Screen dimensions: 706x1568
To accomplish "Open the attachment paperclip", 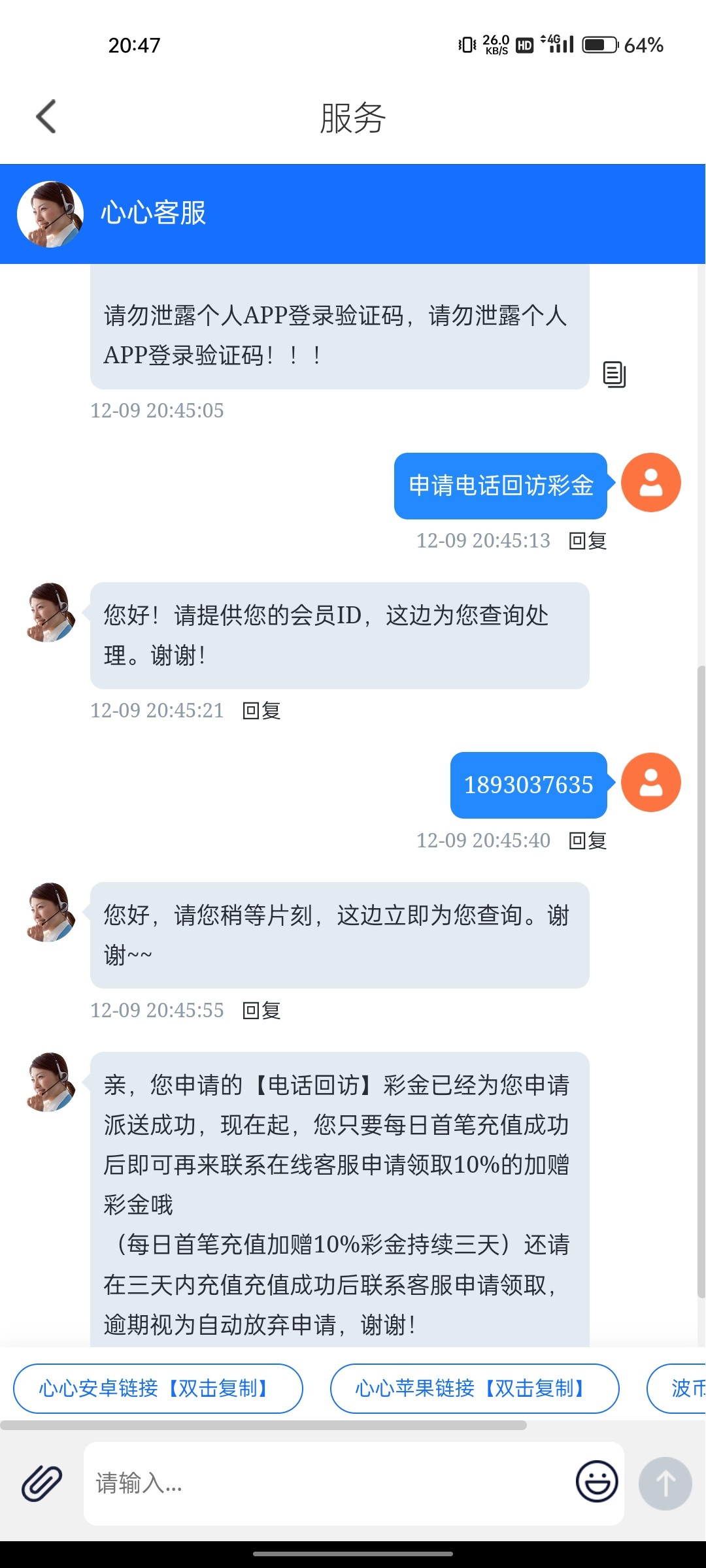I will (42, 1484).
